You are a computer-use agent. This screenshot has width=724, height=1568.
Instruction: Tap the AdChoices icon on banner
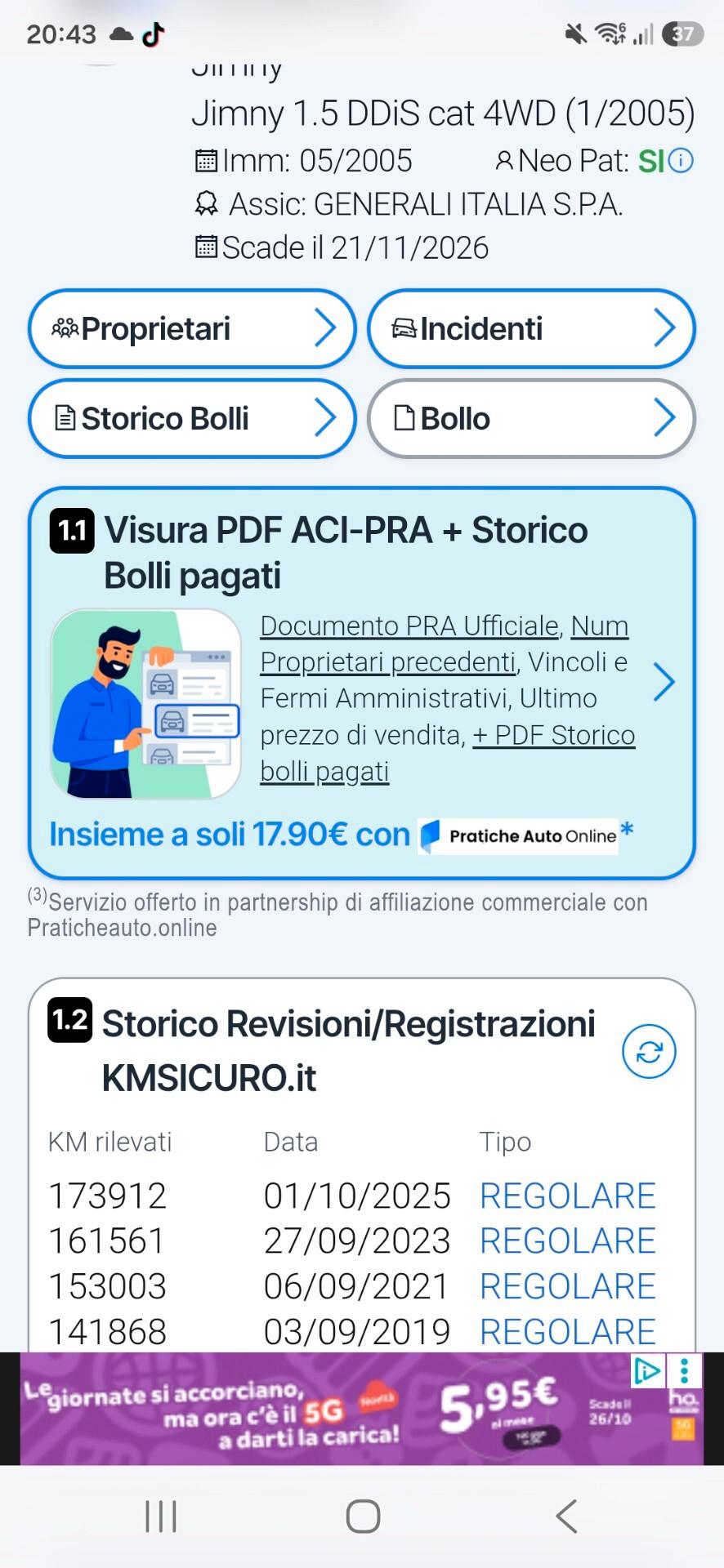click(648, 1371)
